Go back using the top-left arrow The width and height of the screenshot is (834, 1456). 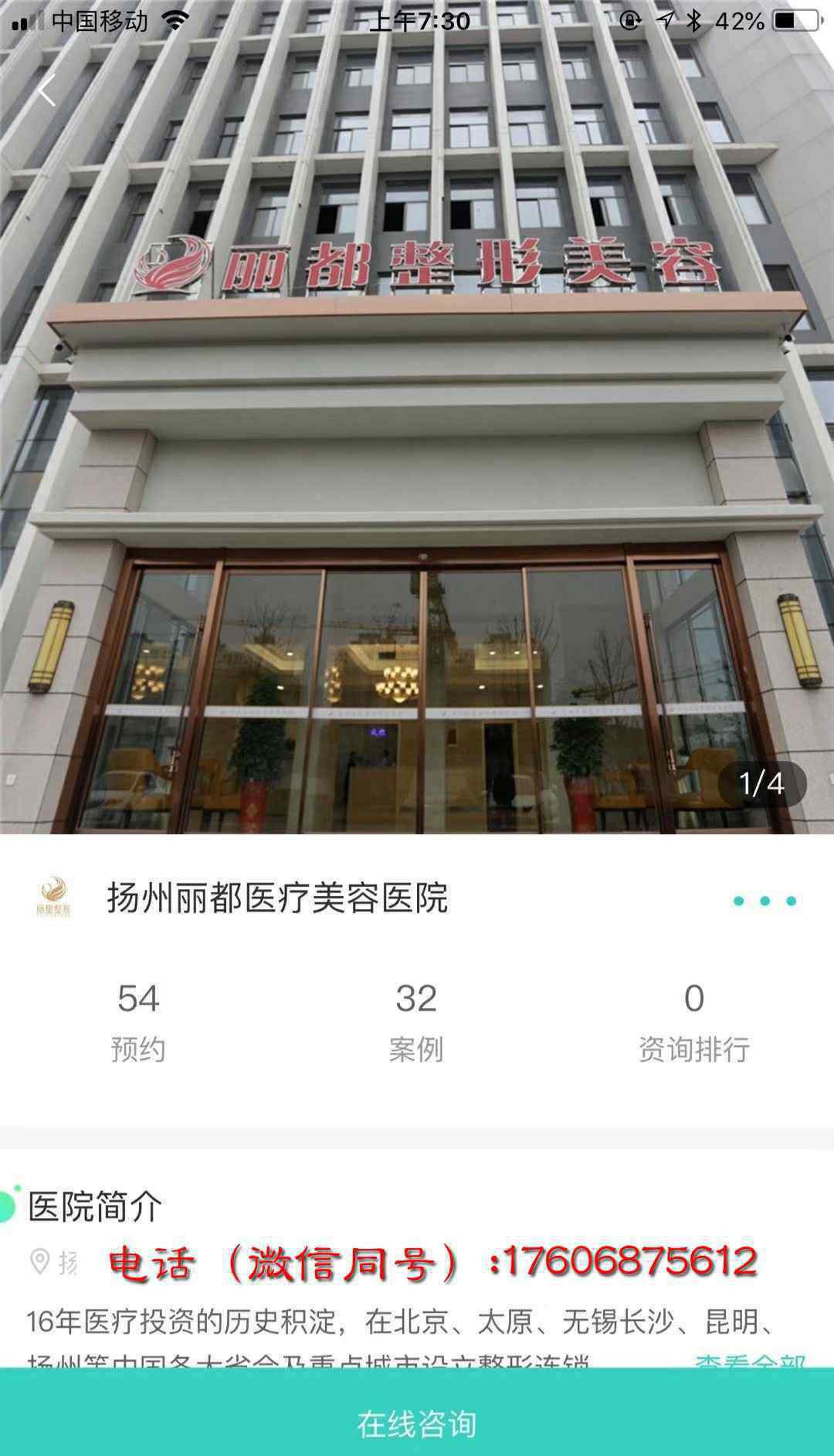[47, 91]
